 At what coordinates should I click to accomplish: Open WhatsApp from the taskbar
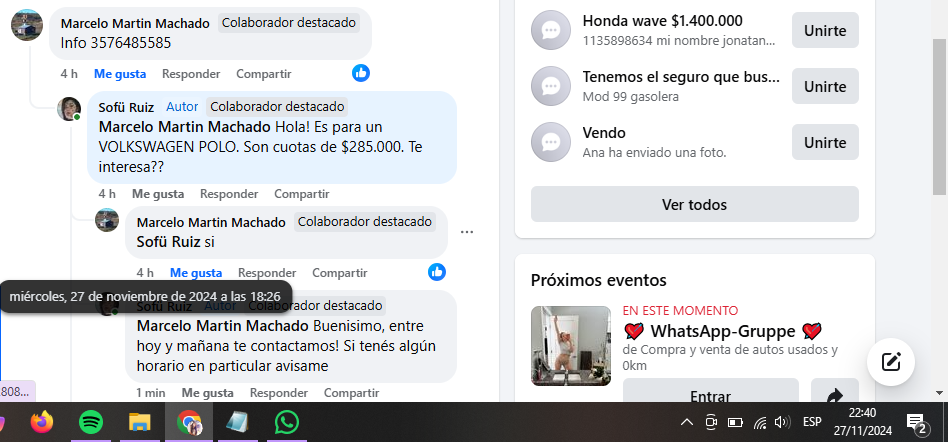(287, 423)
